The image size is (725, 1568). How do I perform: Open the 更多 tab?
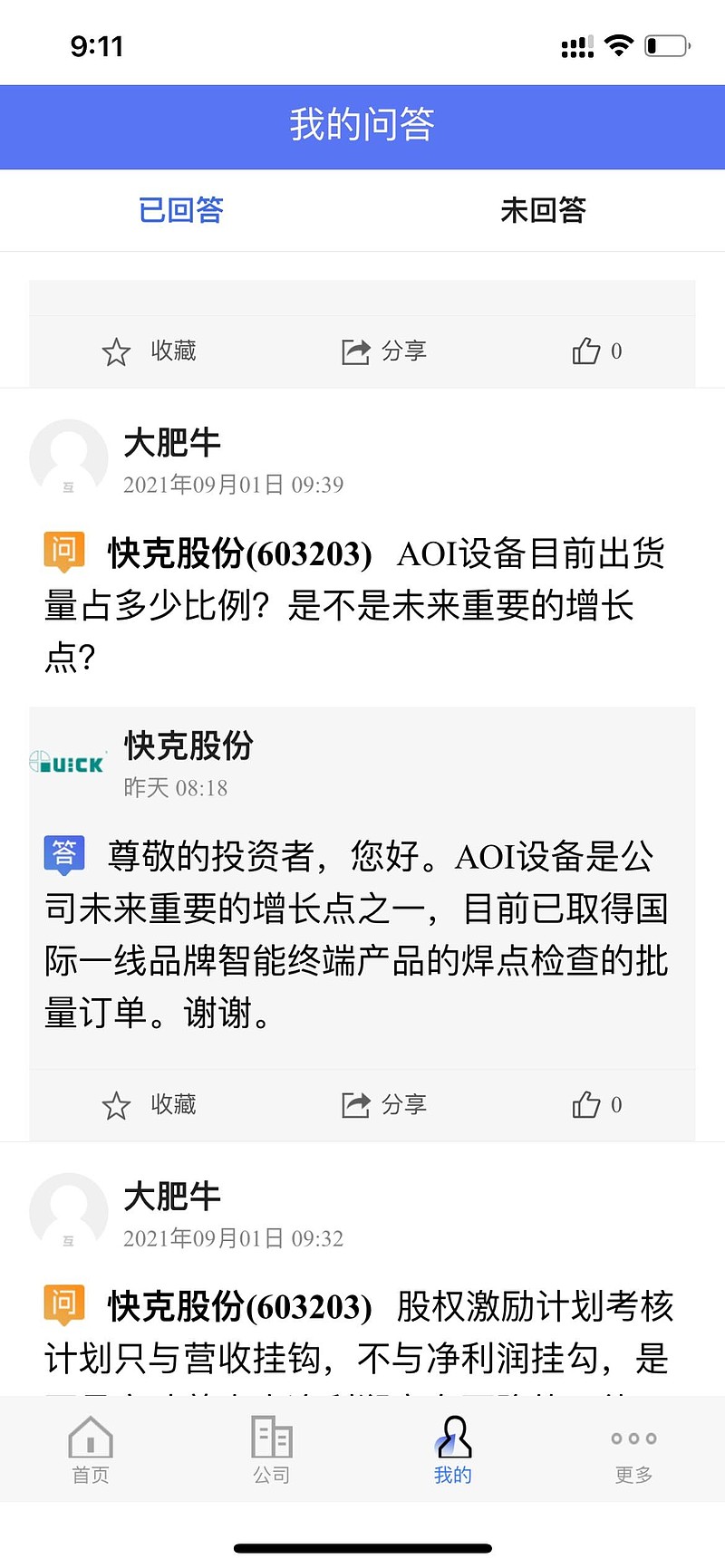633,1450
